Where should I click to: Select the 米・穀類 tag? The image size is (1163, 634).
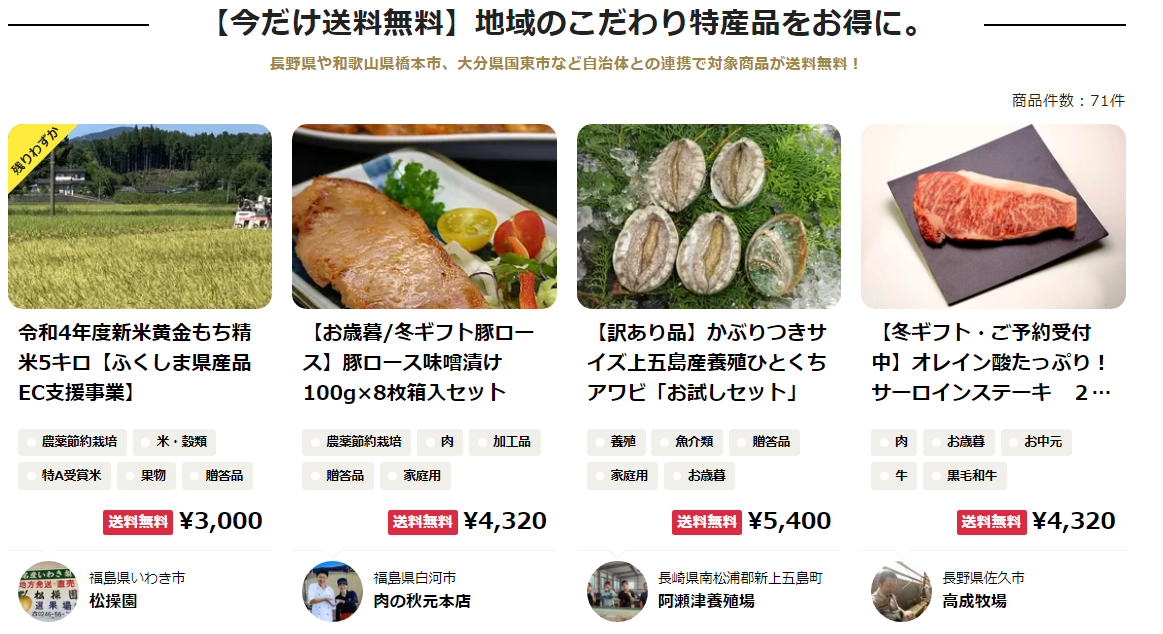(x=174, y=442)
